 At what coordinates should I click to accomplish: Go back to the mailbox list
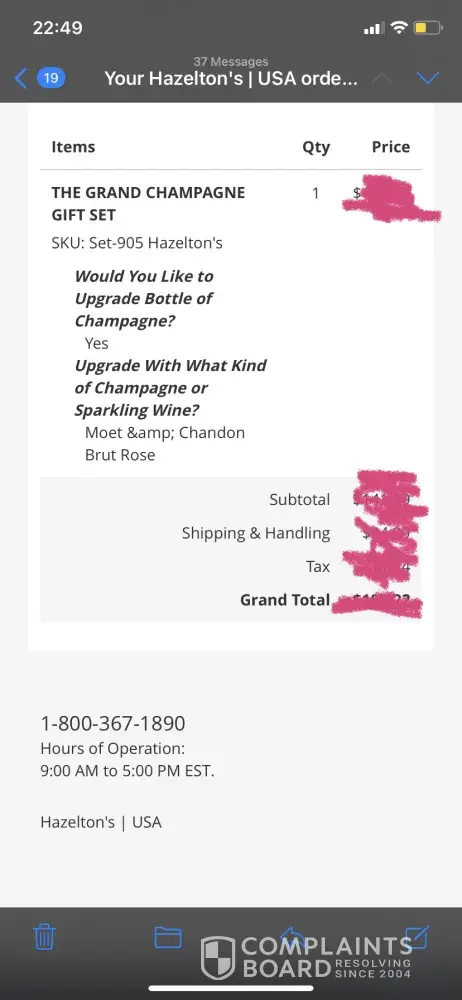38,78
